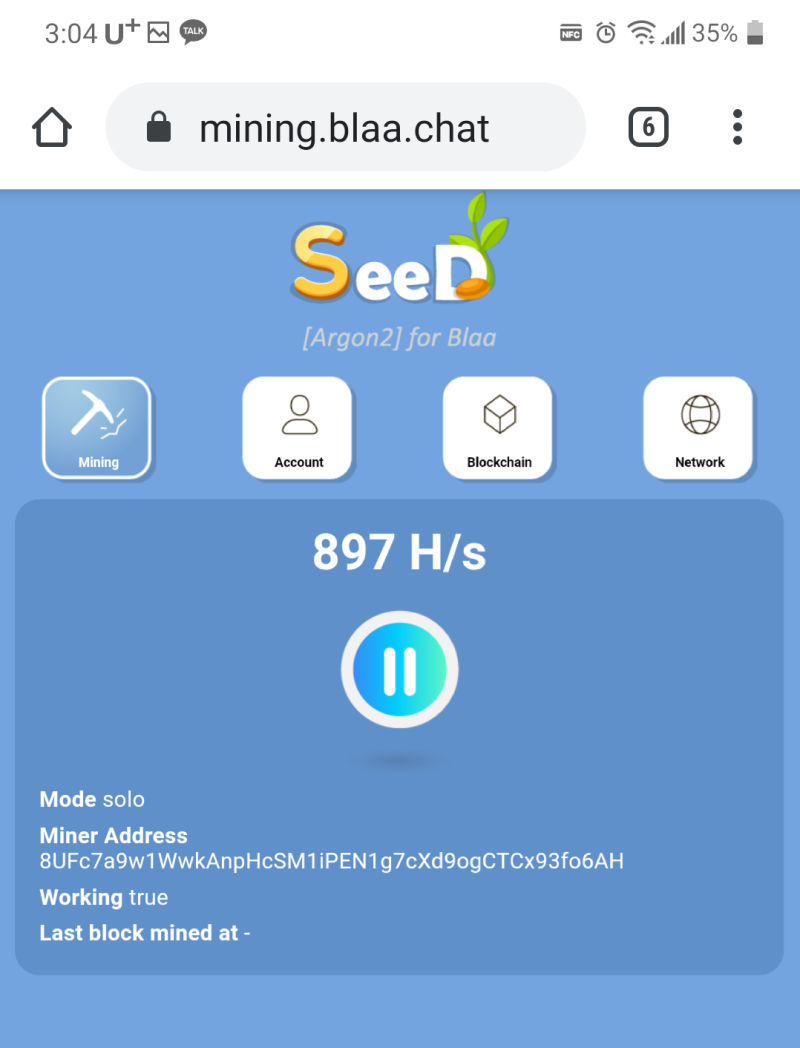800x1048 pixels.
Task: Tap the NFC indicator in the status bar
Action: [570, 33]
